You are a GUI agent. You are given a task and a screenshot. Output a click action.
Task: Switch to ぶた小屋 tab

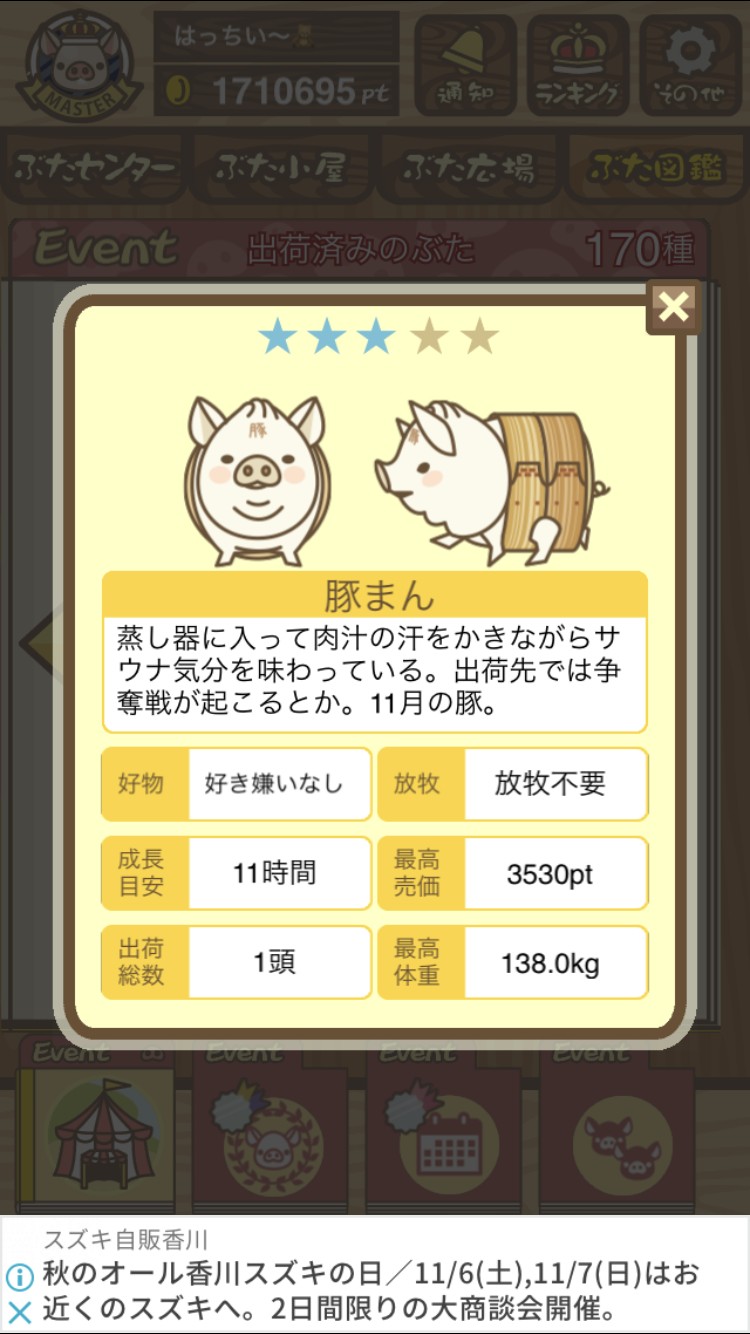[280, 168]
